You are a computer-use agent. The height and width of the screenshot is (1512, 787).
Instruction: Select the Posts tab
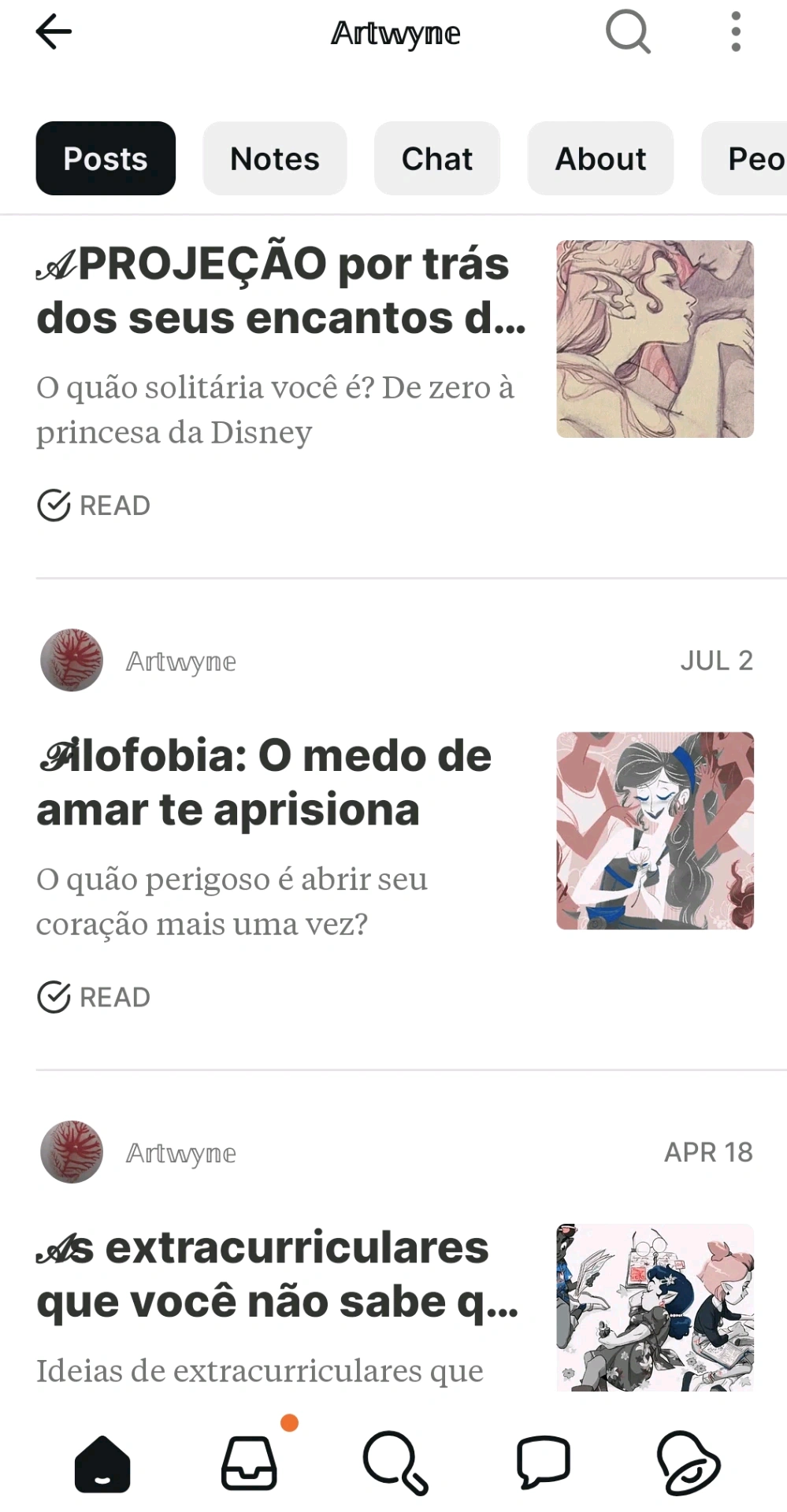tap(106, 158)
